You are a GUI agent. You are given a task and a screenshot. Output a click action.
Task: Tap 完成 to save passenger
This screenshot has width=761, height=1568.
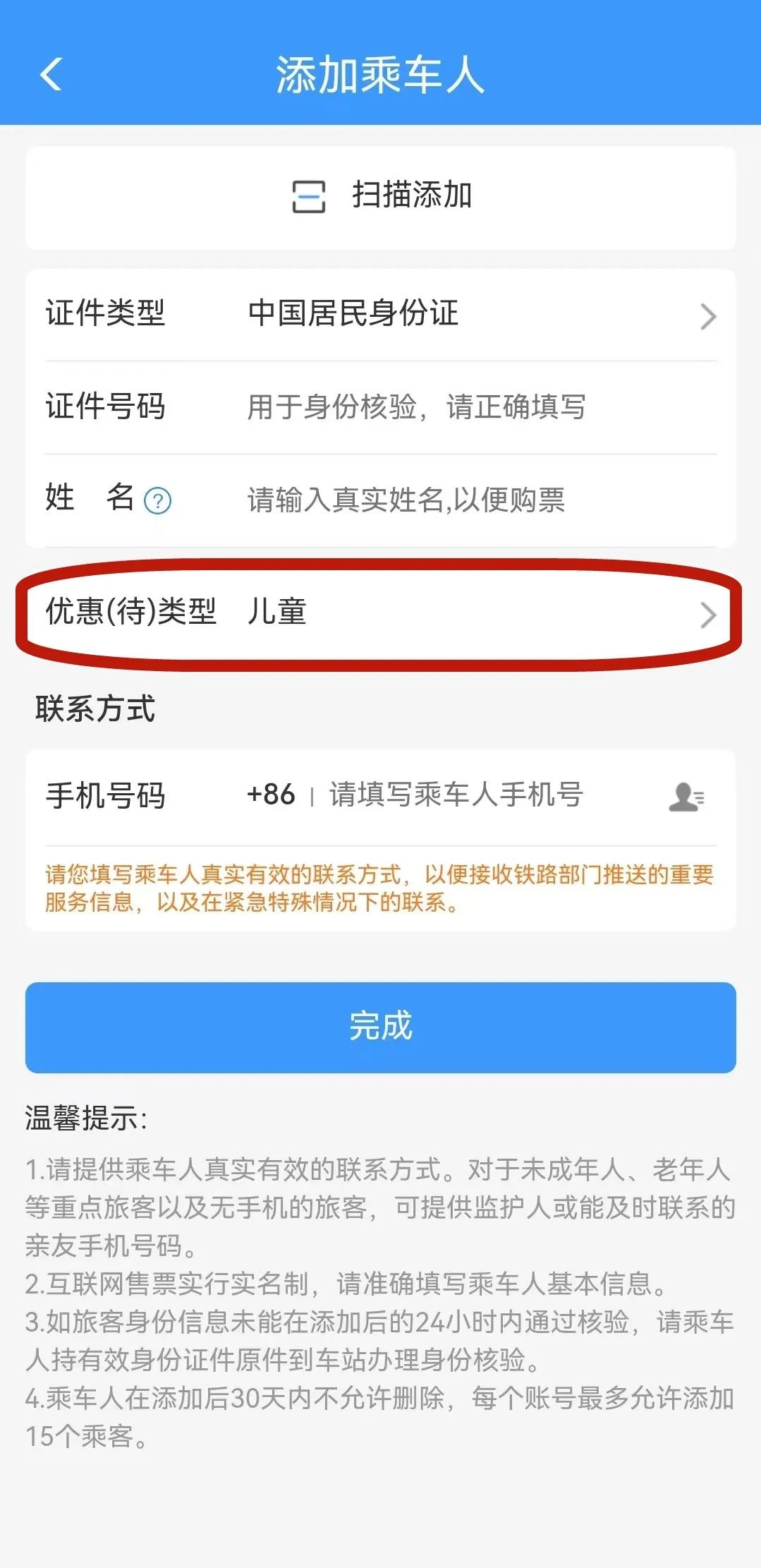click(x=381, y=1026)
